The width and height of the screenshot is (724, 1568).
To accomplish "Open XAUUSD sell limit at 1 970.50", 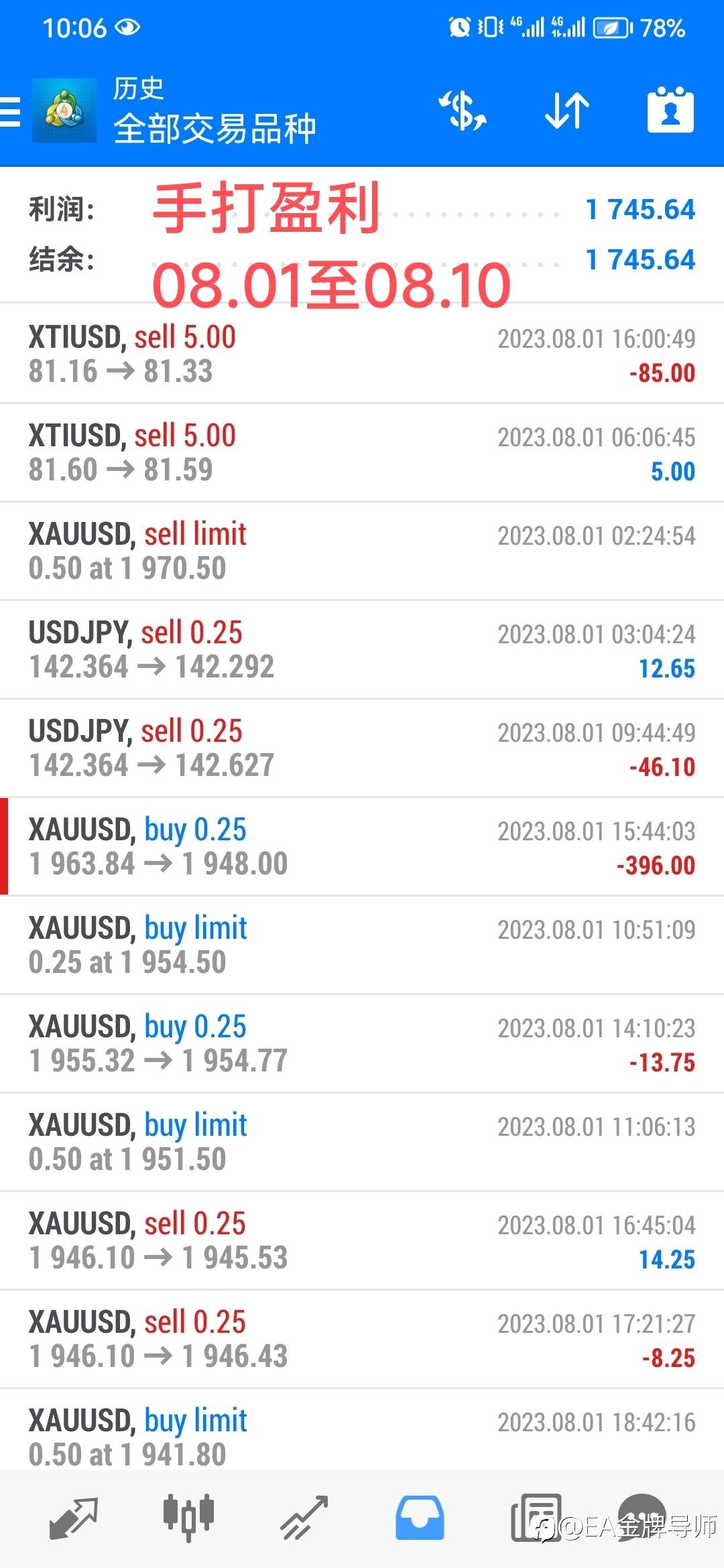I will click(x=362, y=551).
